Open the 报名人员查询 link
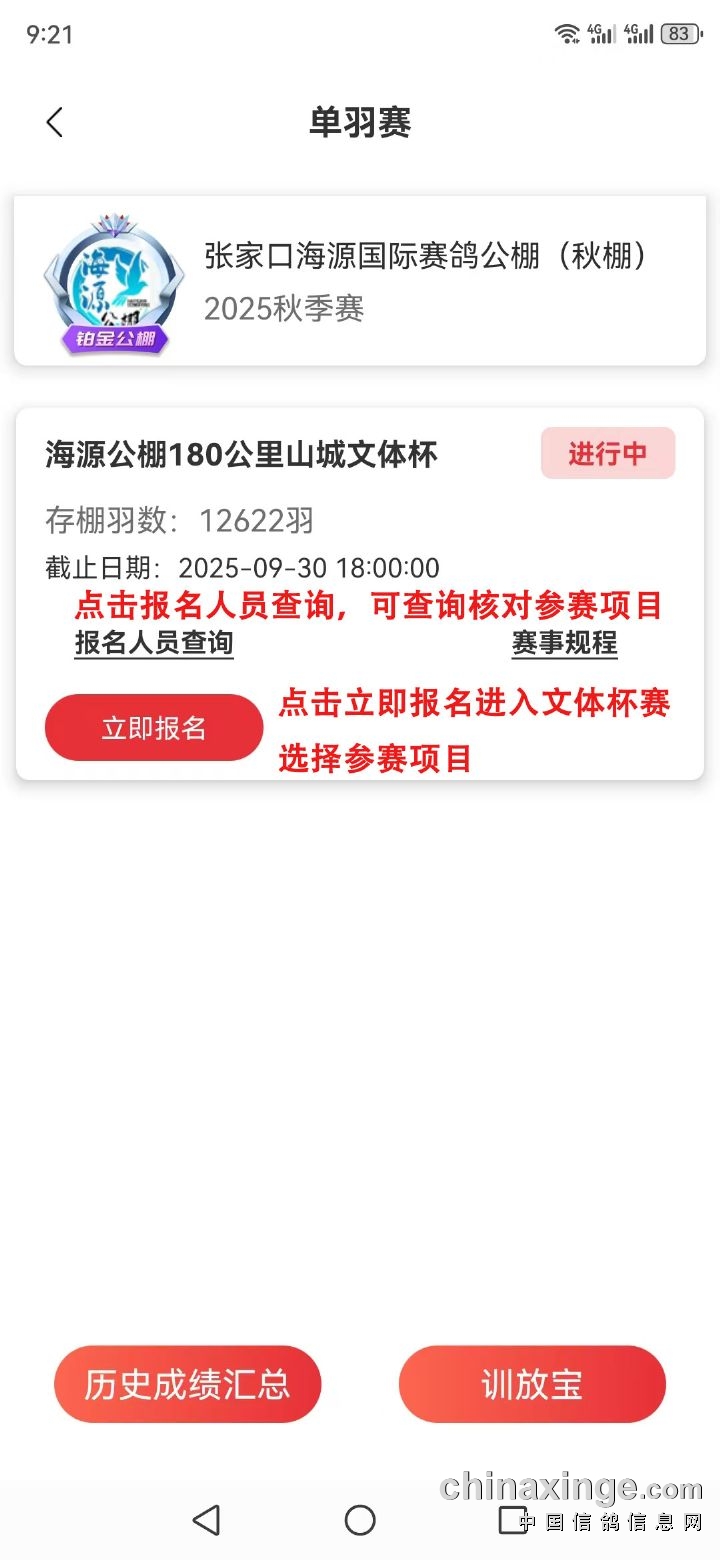Viewport: 720px width, 1560px height. pyautogui.click(x=154, y=643)
